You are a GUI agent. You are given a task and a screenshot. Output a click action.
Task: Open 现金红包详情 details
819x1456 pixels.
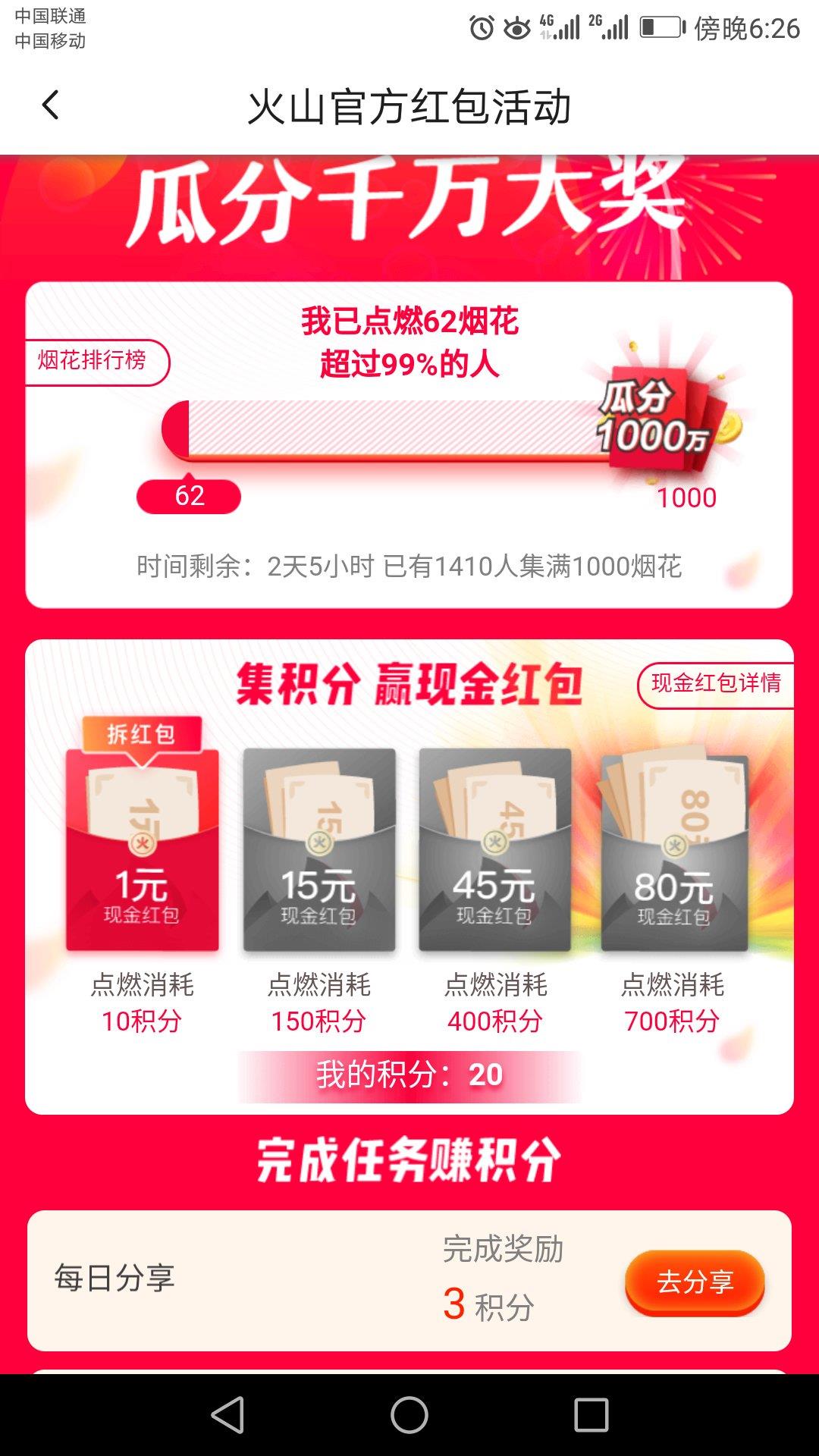tap(715, 684)
